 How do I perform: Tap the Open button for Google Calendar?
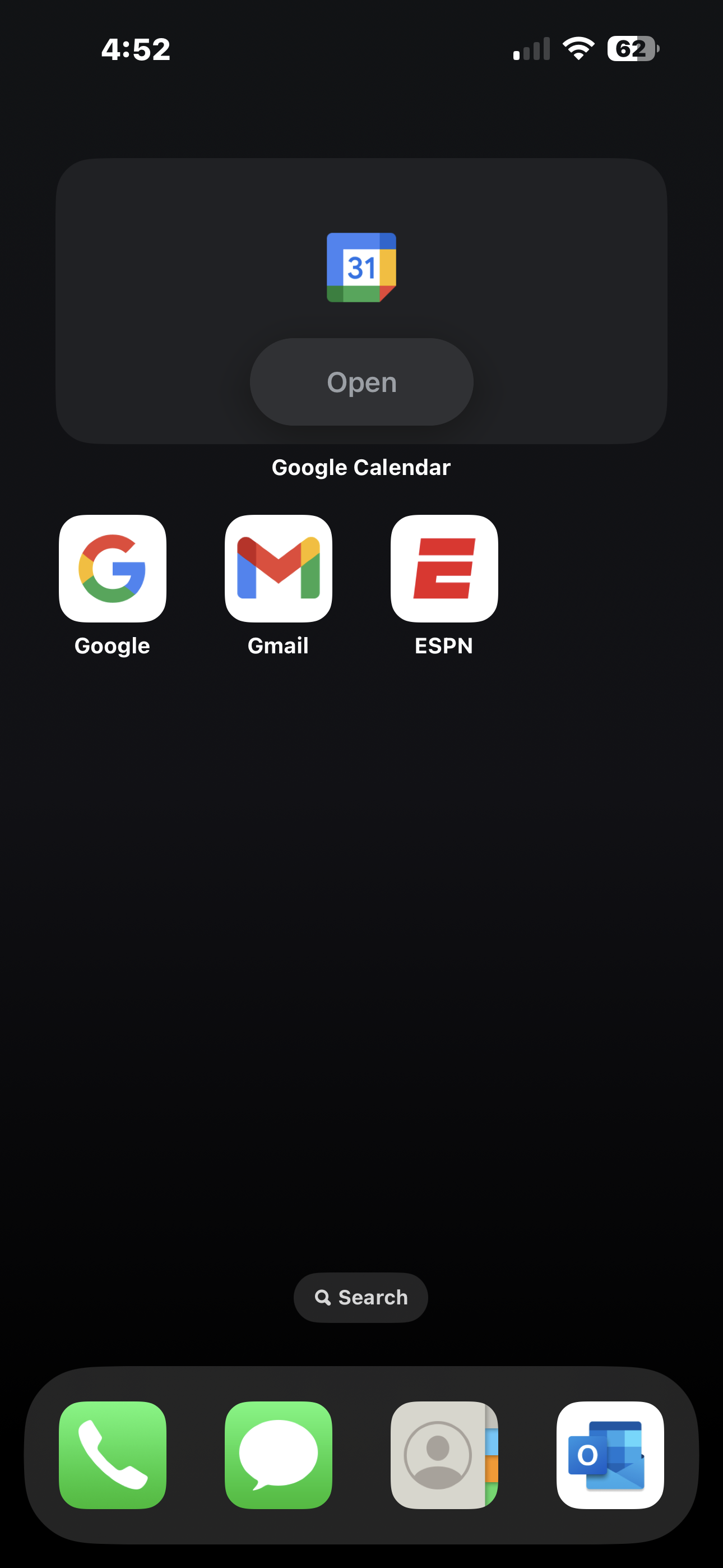[x=361, y=382]
